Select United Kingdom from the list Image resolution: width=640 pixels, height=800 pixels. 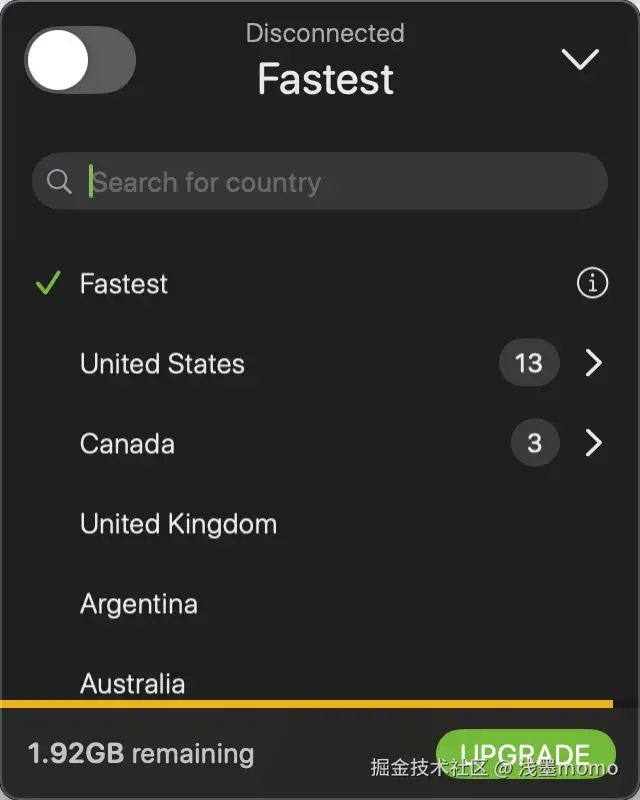point(178,524)
